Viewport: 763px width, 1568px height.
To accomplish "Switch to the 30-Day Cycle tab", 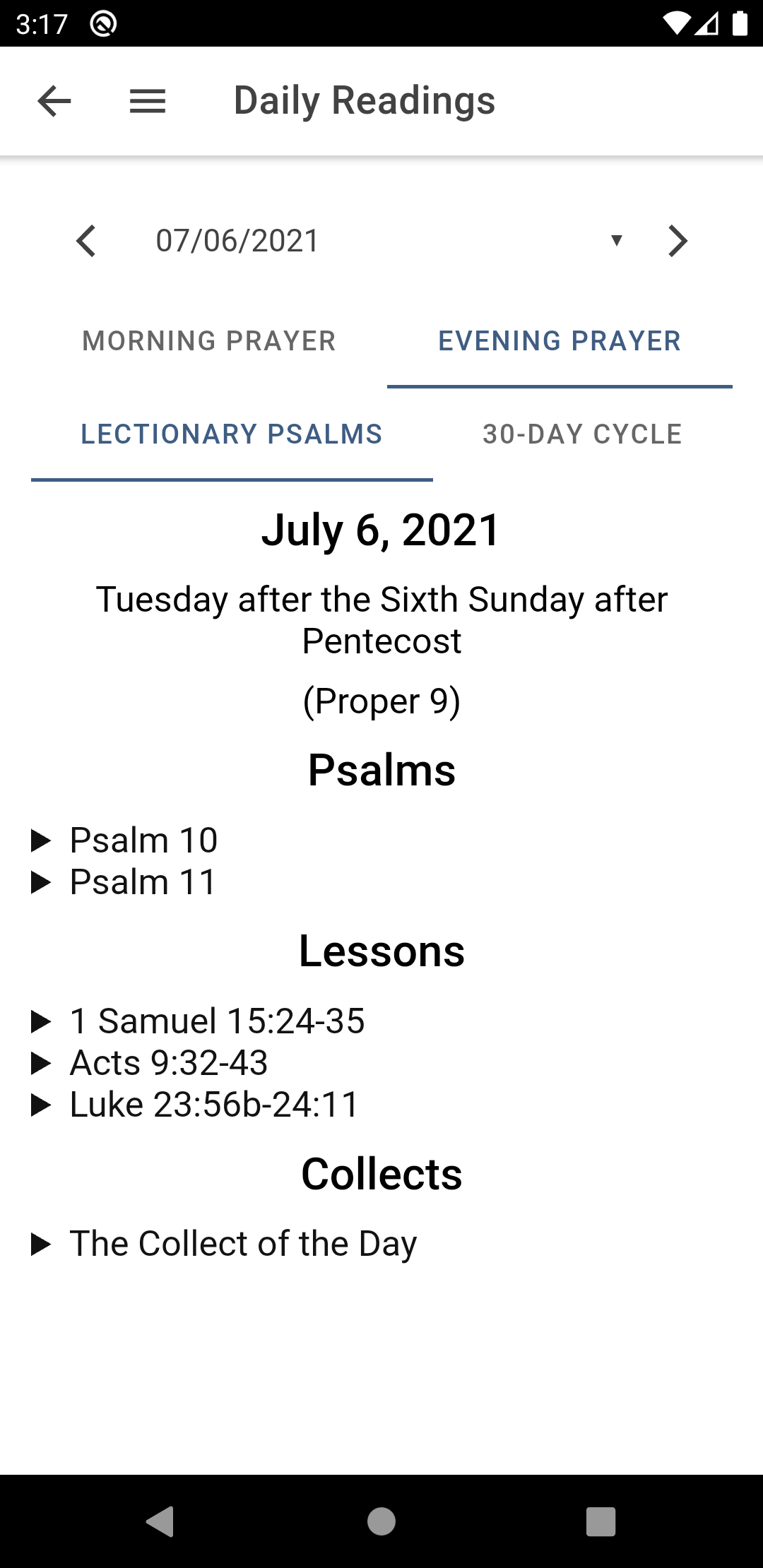I will [x=583, y=434].
